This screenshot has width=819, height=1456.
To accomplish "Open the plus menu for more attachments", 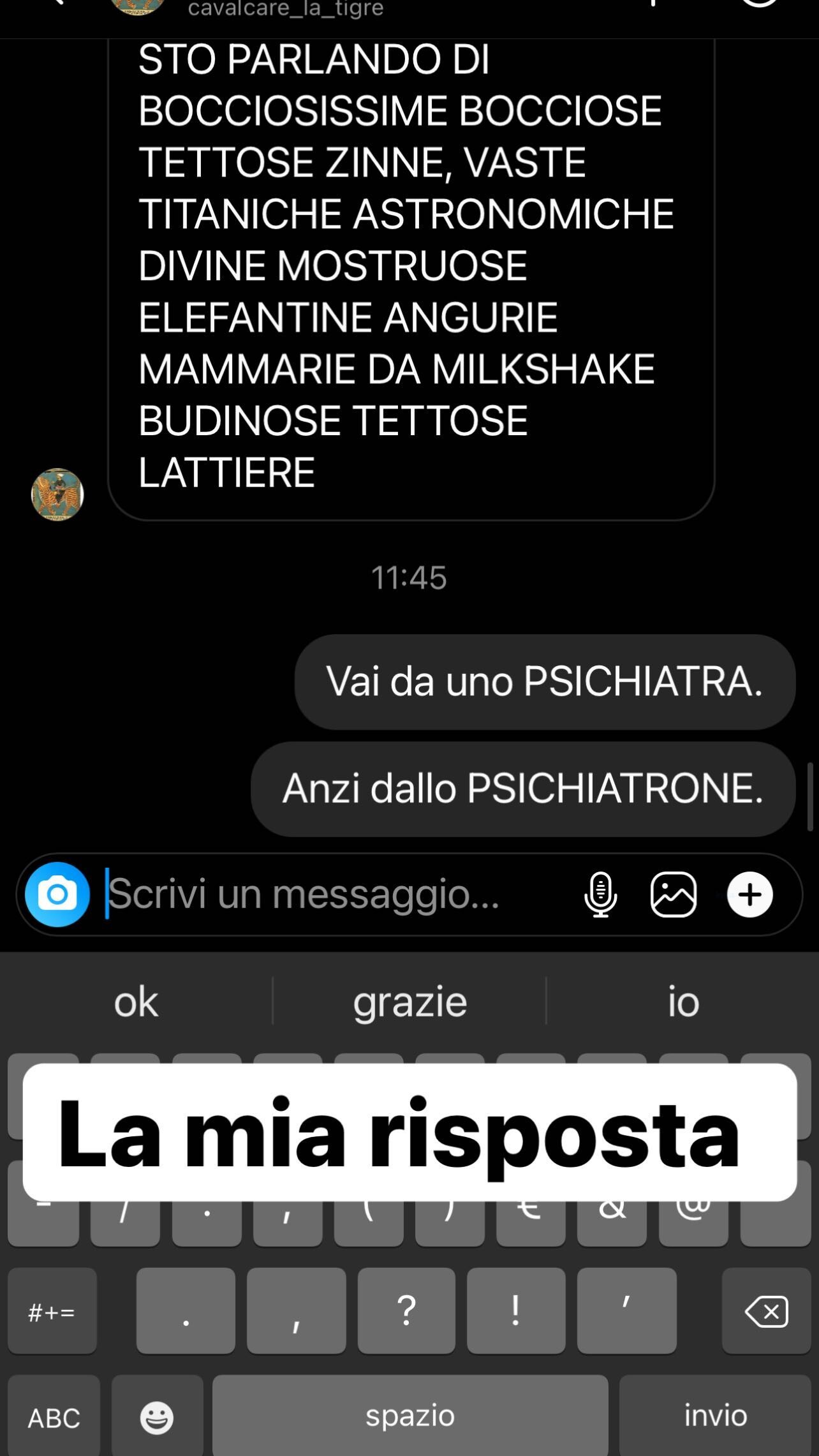I will 749,894.
